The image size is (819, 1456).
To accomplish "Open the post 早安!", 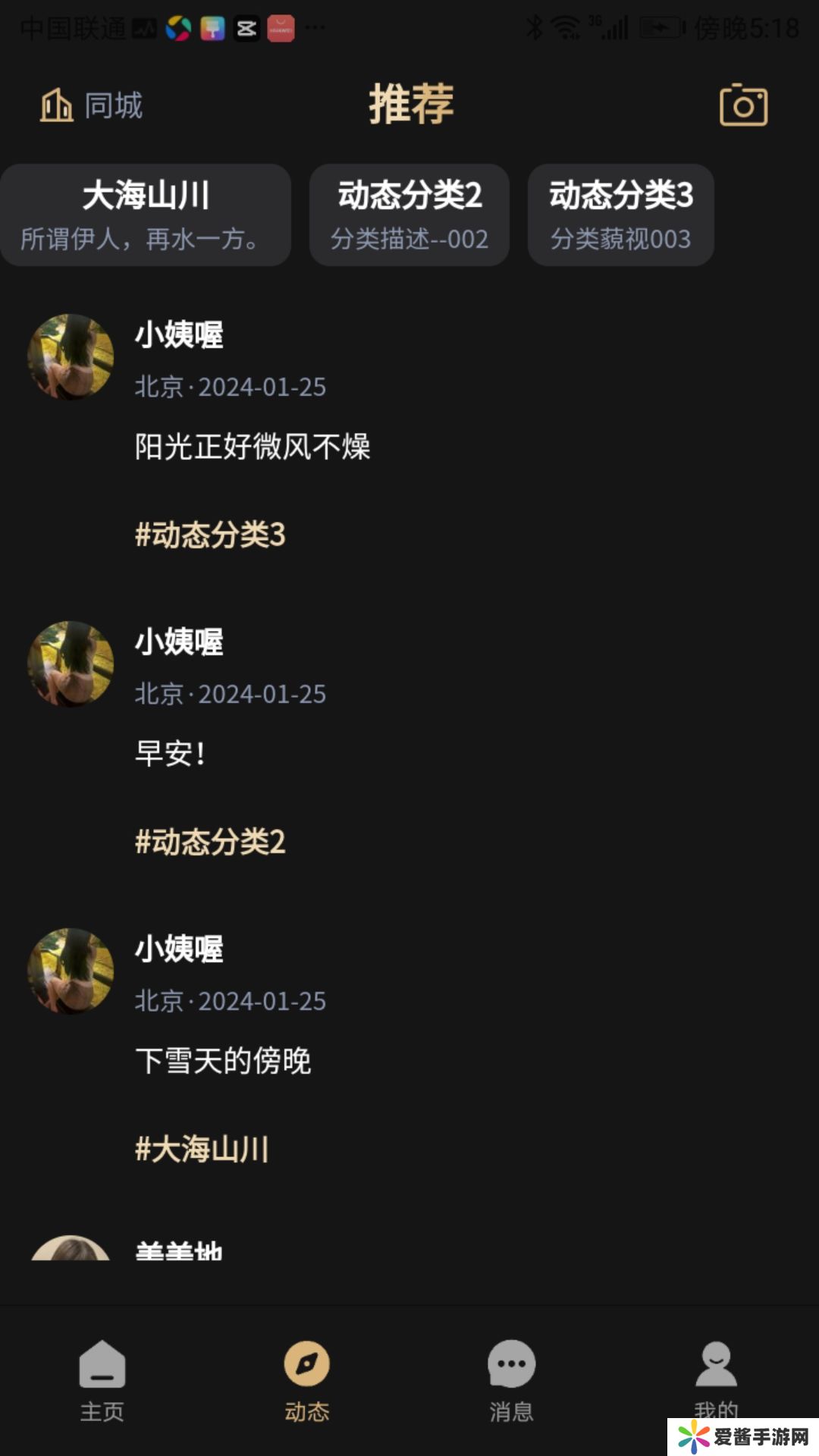I will (x=170, y=753).
